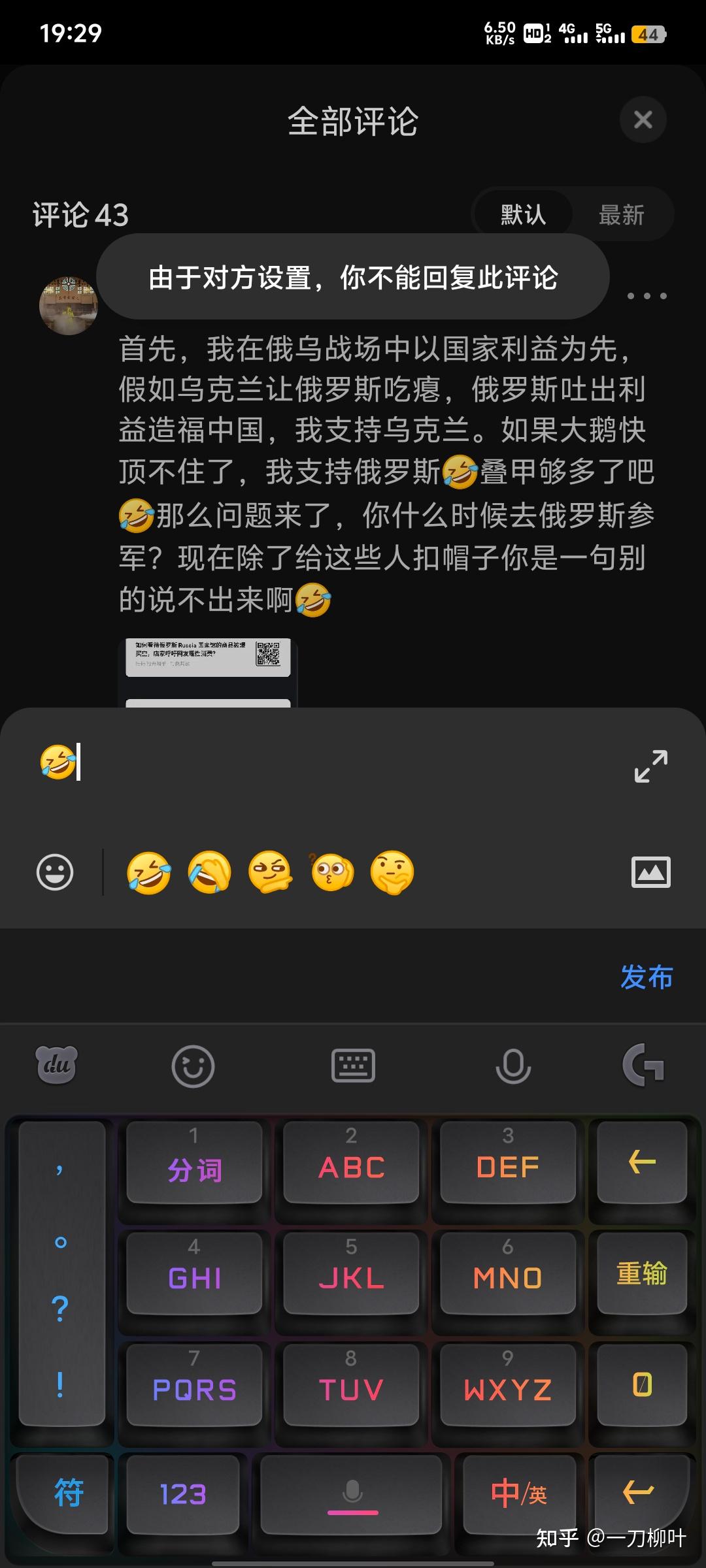Insert the facepalm laughing emoji
The image size is (706, 1568).
point(209,872)
